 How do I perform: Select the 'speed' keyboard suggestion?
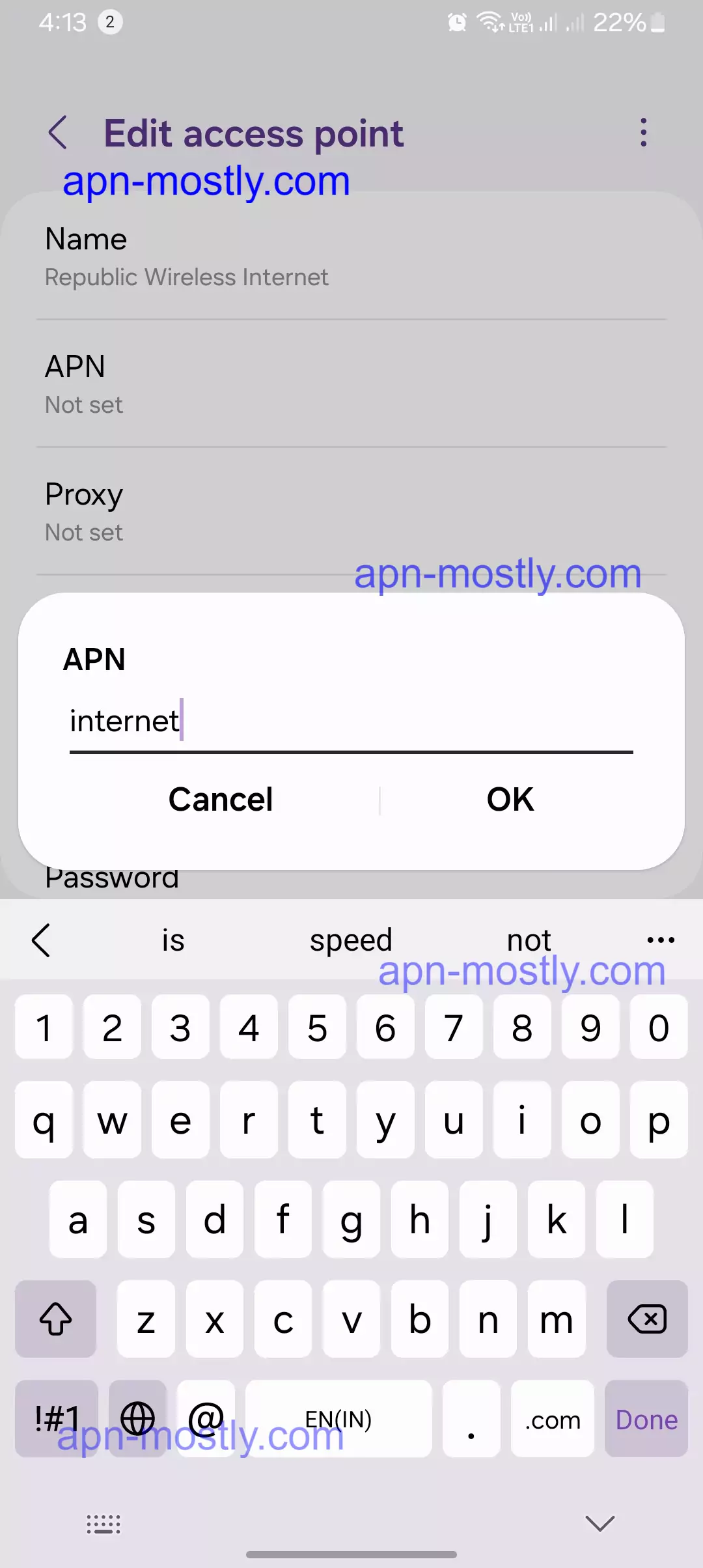351,940
